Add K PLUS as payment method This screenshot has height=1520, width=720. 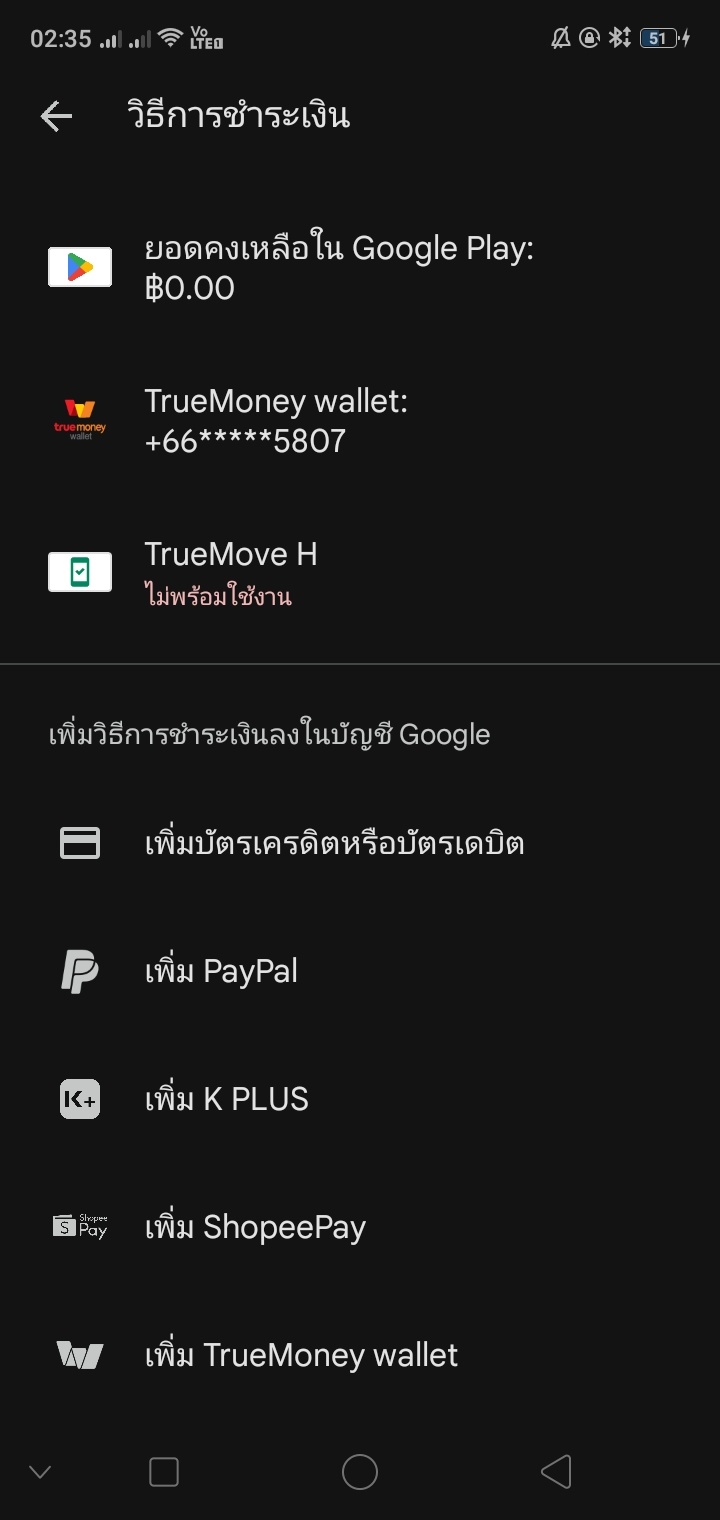pos(360,1099)
